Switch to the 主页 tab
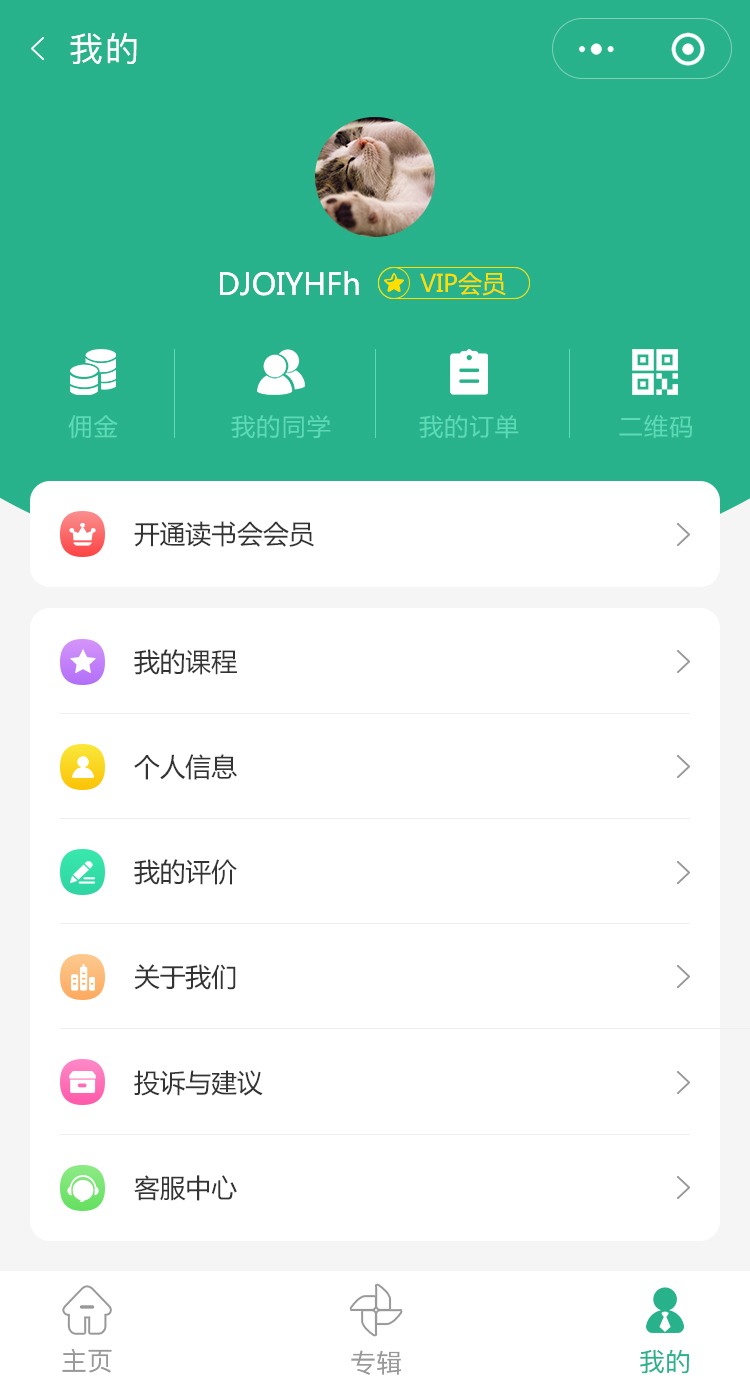 (x=87, y=1330)
